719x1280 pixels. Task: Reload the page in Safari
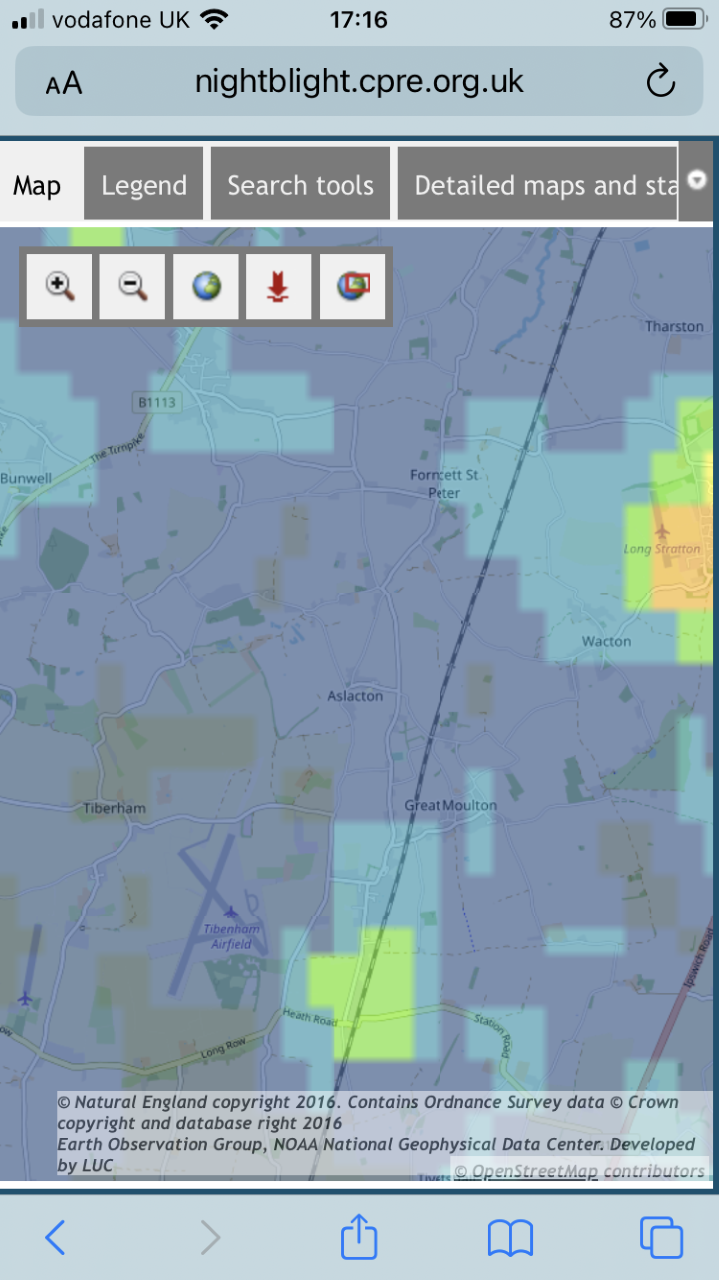[x=661, y=82]
